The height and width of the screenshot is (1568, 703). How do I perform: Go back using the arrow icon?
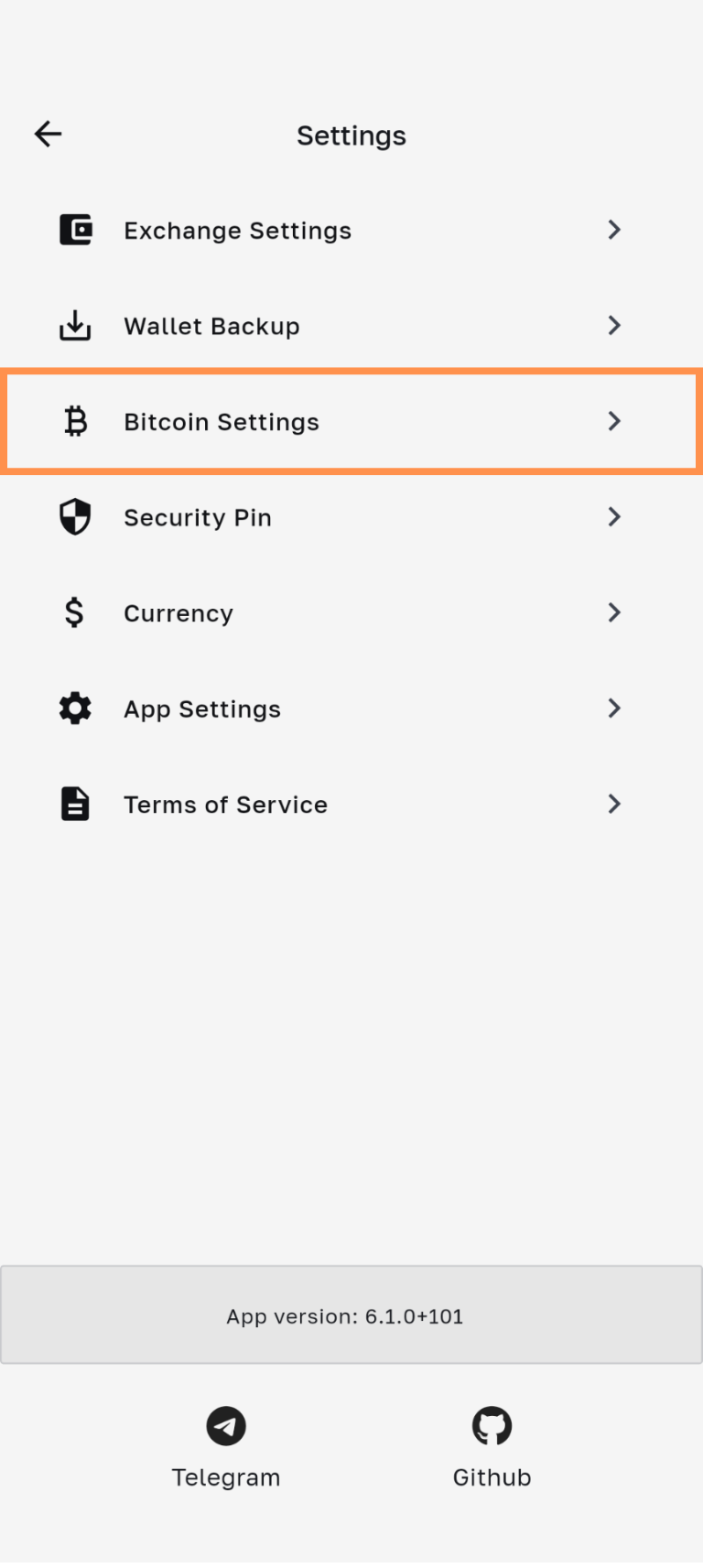pos(49,135)
